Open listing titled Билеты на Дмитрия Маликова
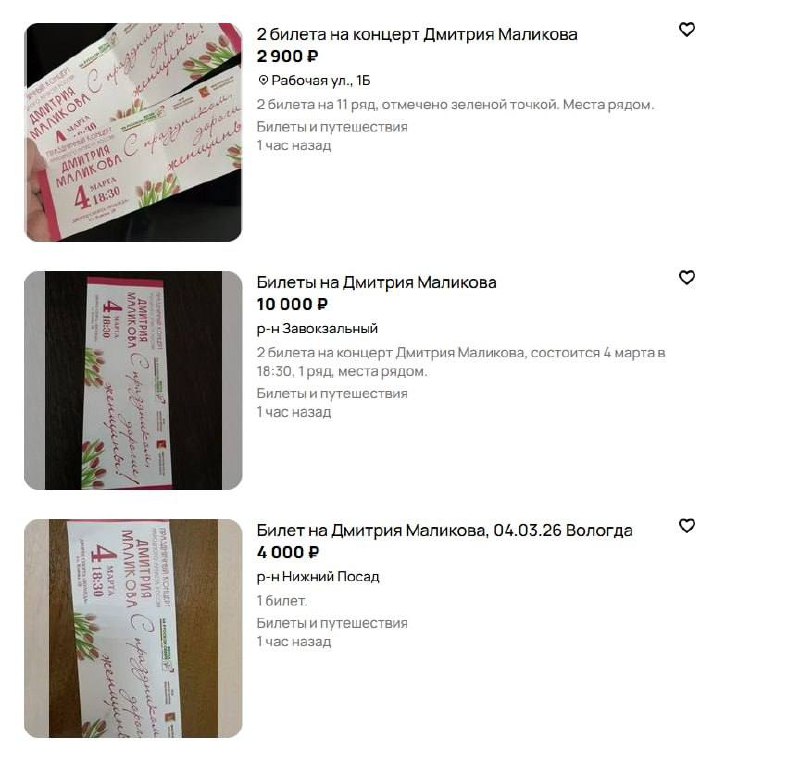 (376, 282)
